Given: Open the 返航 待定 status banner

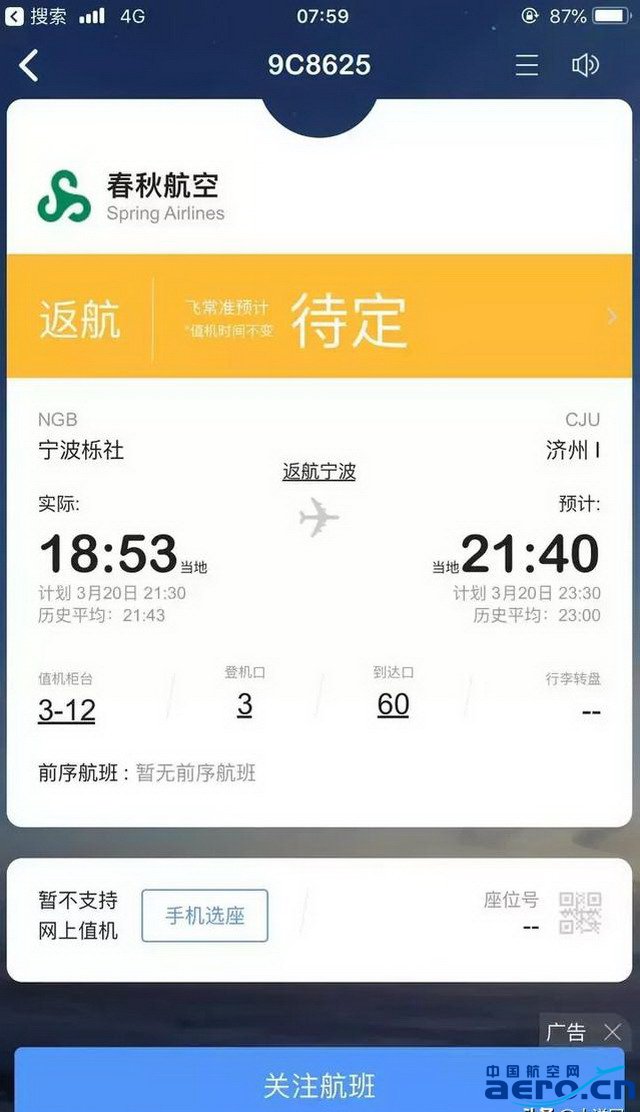Looking at the screenshot, I should point(320,317).
